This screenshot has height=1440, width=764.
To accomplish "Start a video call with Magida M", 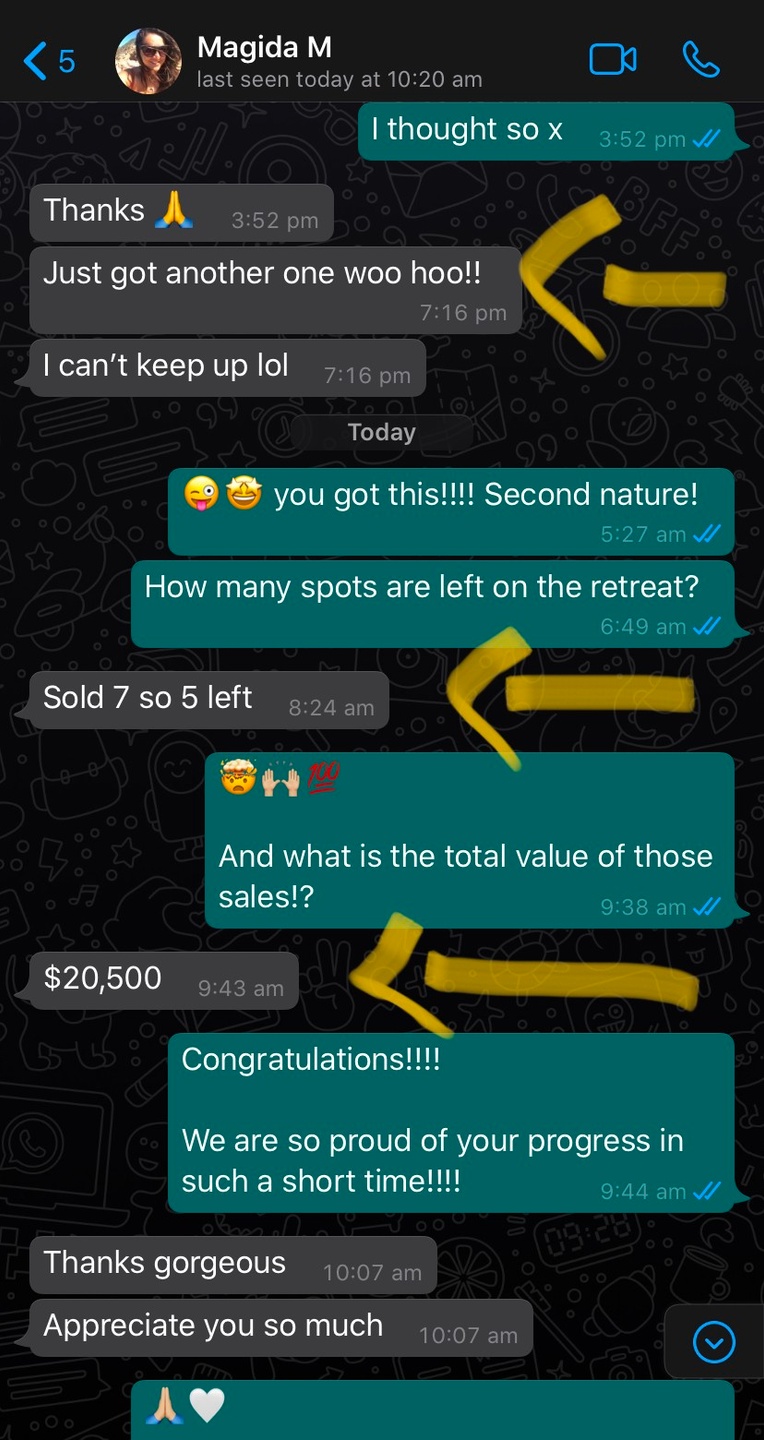I will point(612,60).
